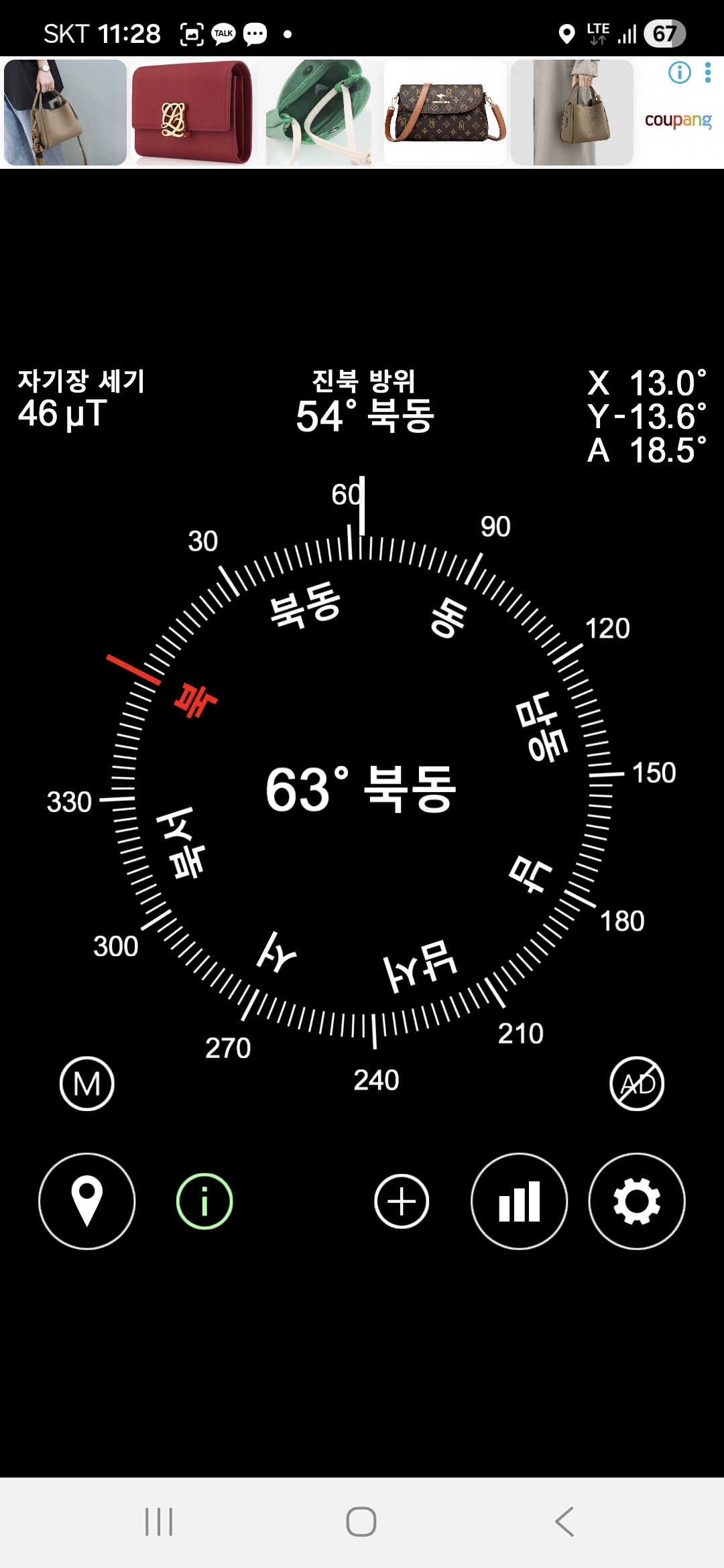Go back with the system back button
724x1568 pixels.
click(564, 1522)
